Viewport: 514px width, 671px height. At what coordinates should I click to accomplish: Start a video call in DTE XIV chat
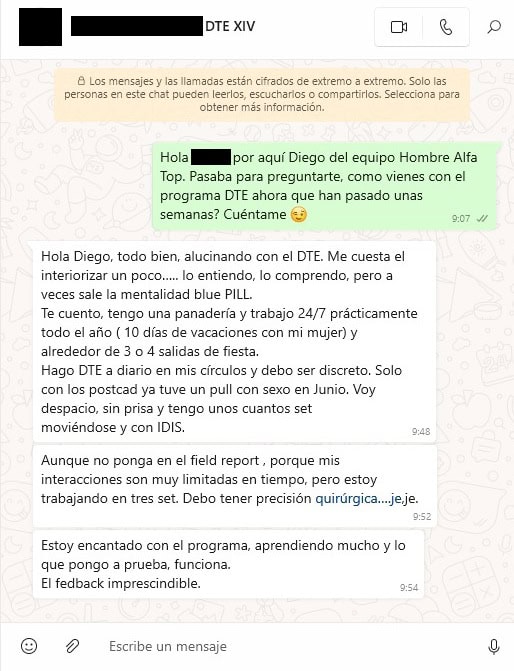coord(399,27)
